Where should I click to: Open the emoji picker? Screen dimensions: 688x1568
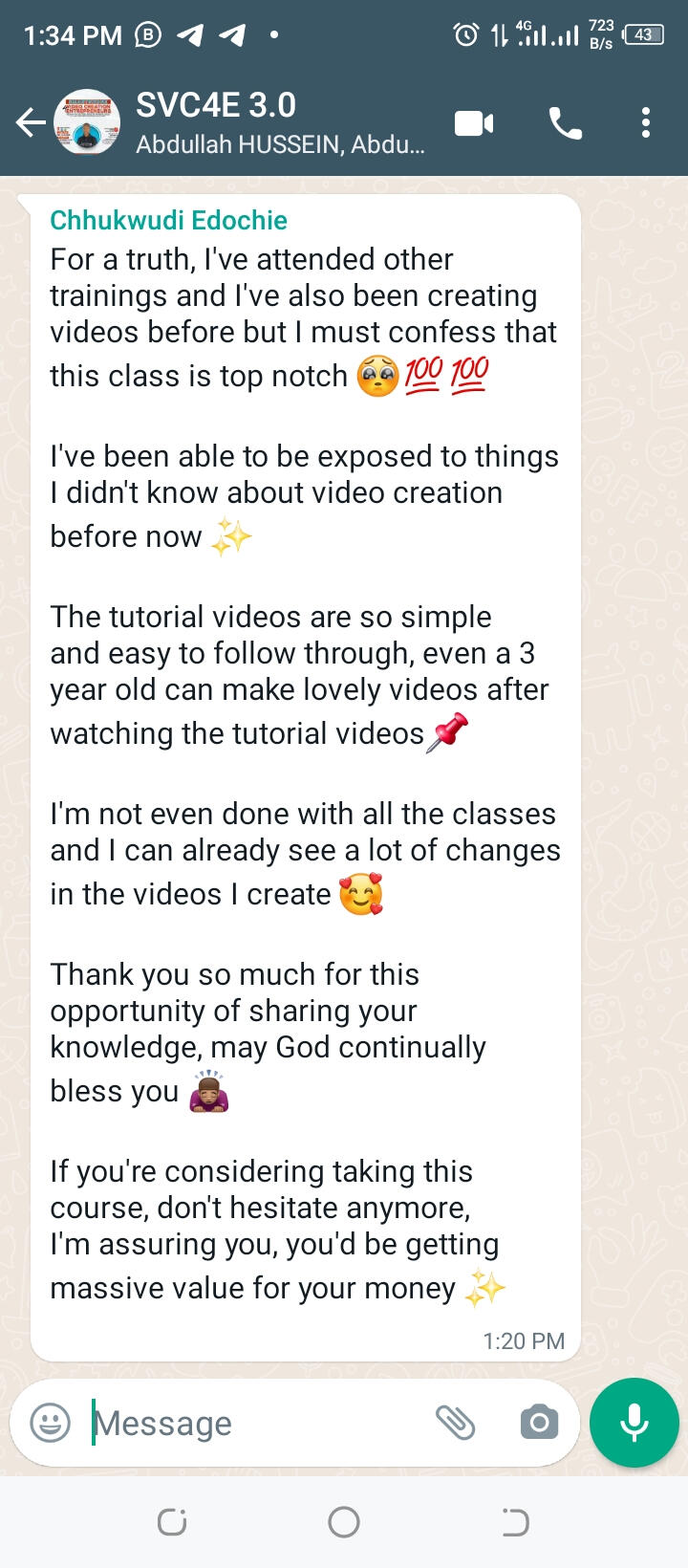coord(51,1423)
